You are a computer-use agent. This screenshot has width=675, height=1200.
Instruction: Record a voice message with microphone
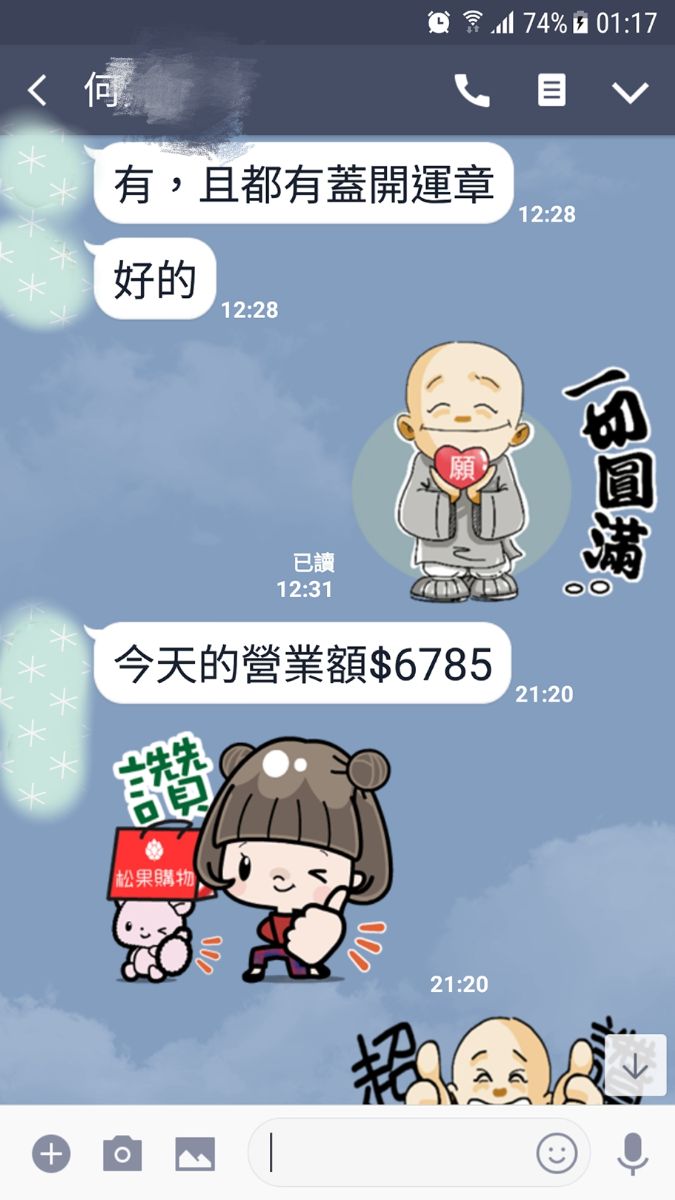click(x=632, y=1154)
